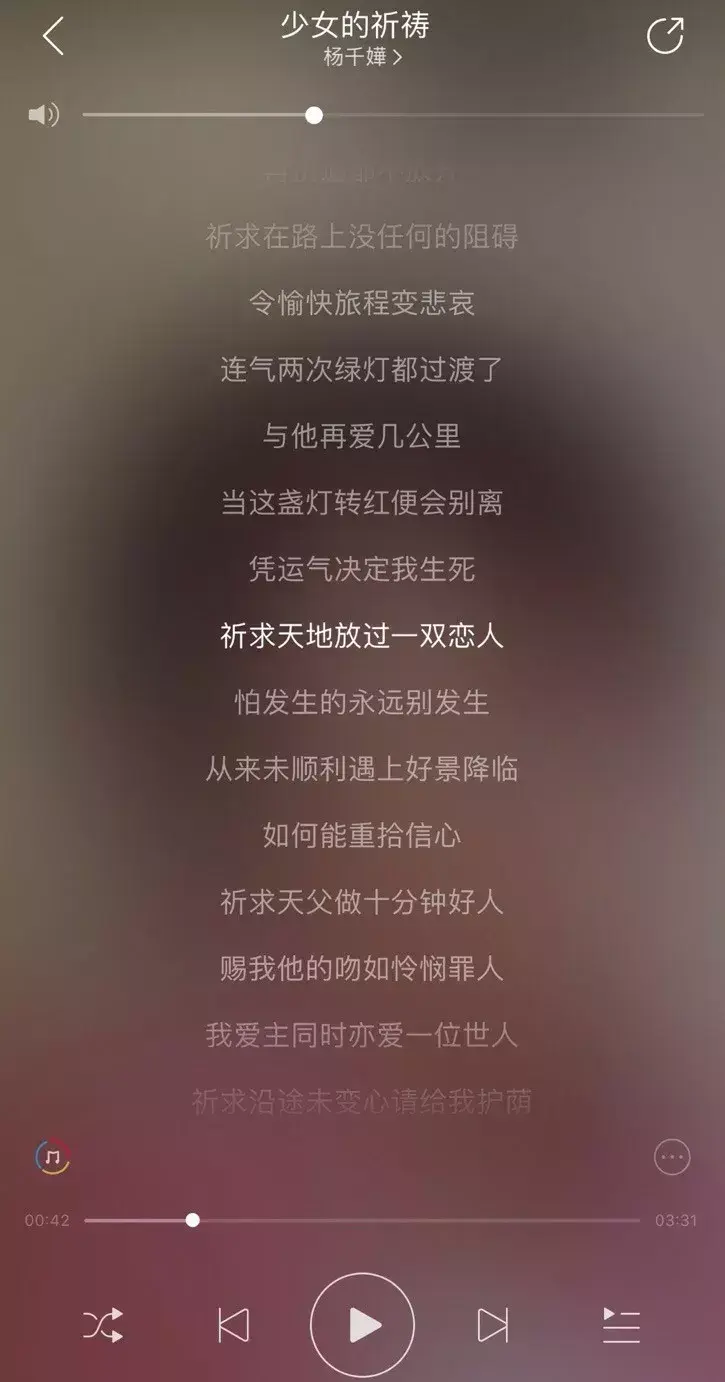The width and height of the screenshot is (725, 1382).
Task: Open the more options menu
Action: pyautogui.click(x=672, y=1157)
